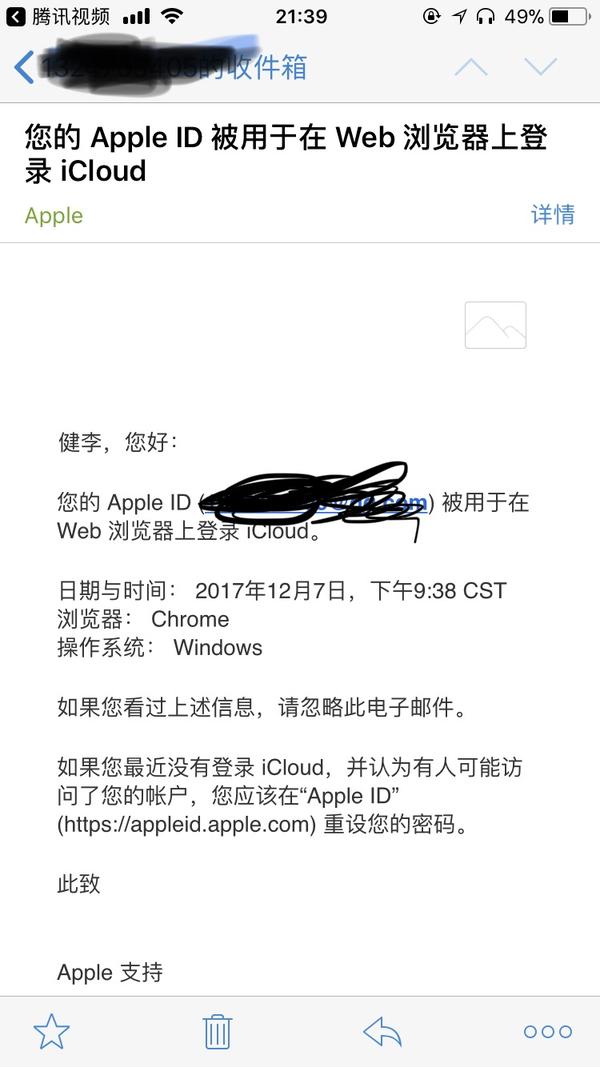The image size is (600, 1067).
Task: Tap the sender name Apple
Action: coord(54,216)
